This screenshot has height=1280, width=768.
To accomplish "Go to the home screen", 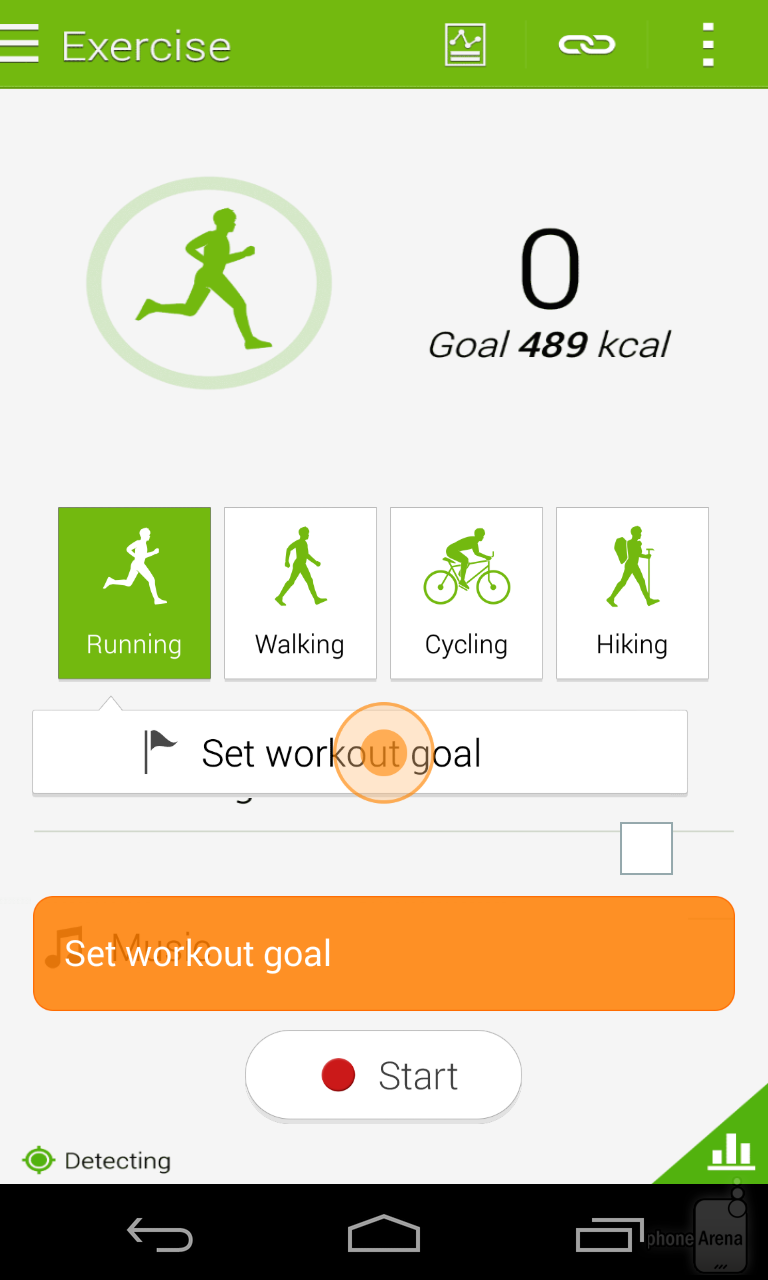I will tap(384, 1236).
